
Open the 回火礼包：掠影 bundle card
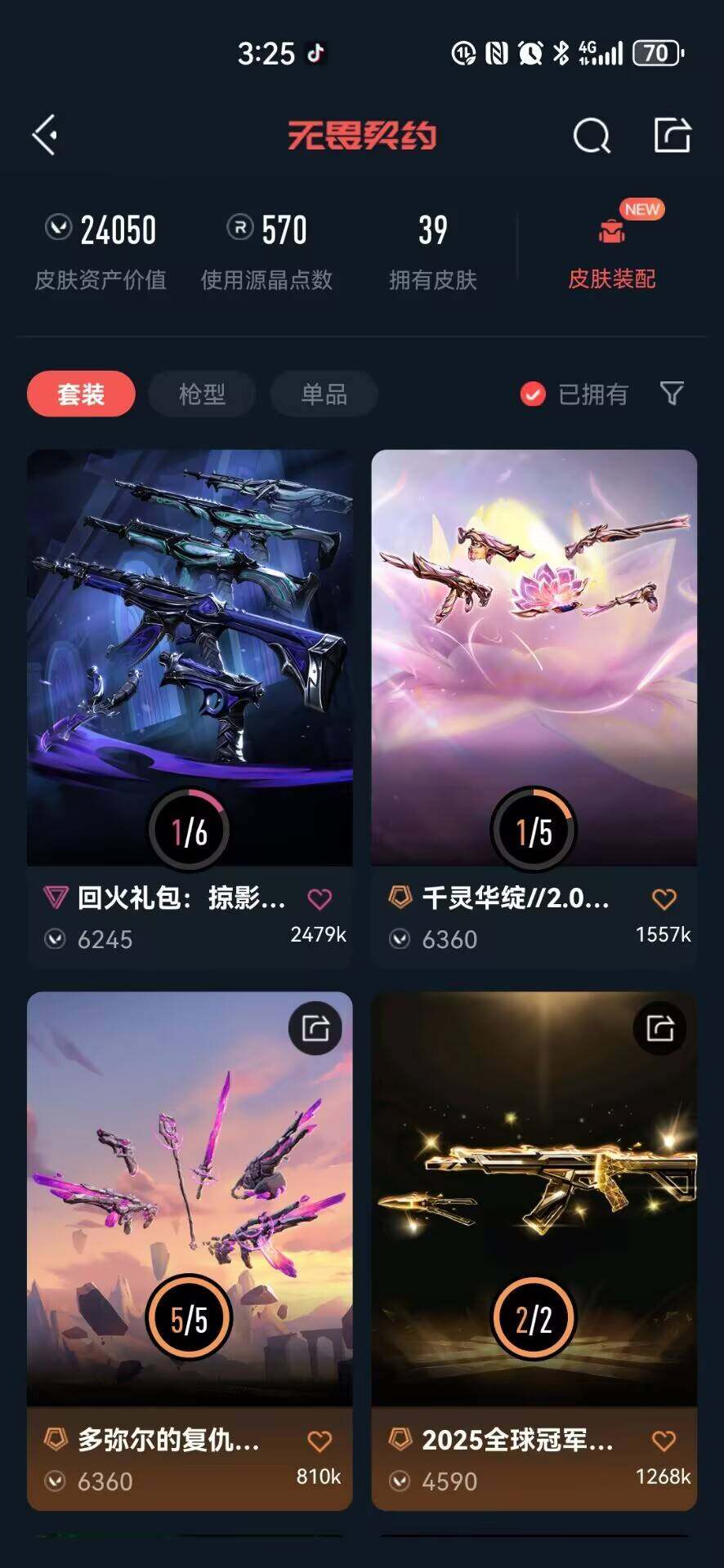(x=190, y=653)
